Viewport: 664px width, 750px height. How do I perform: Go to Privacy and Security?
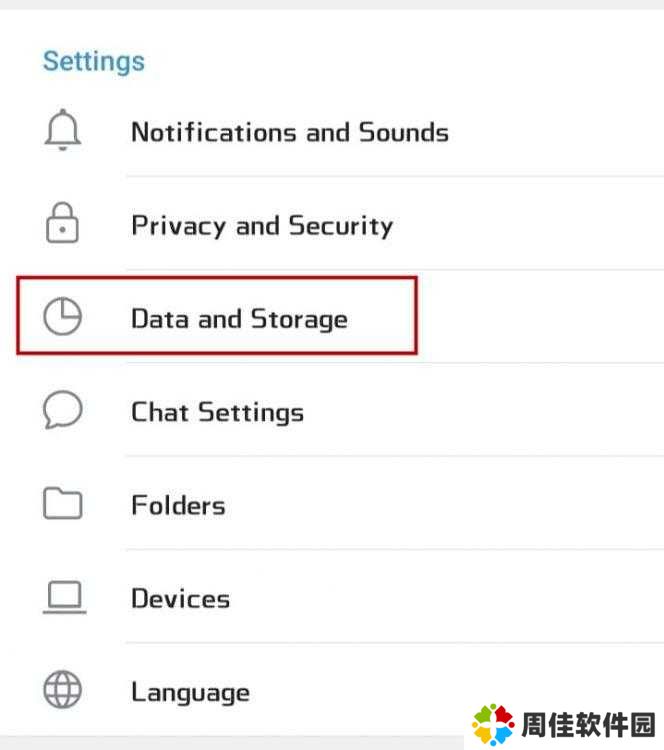click(262, 225)
